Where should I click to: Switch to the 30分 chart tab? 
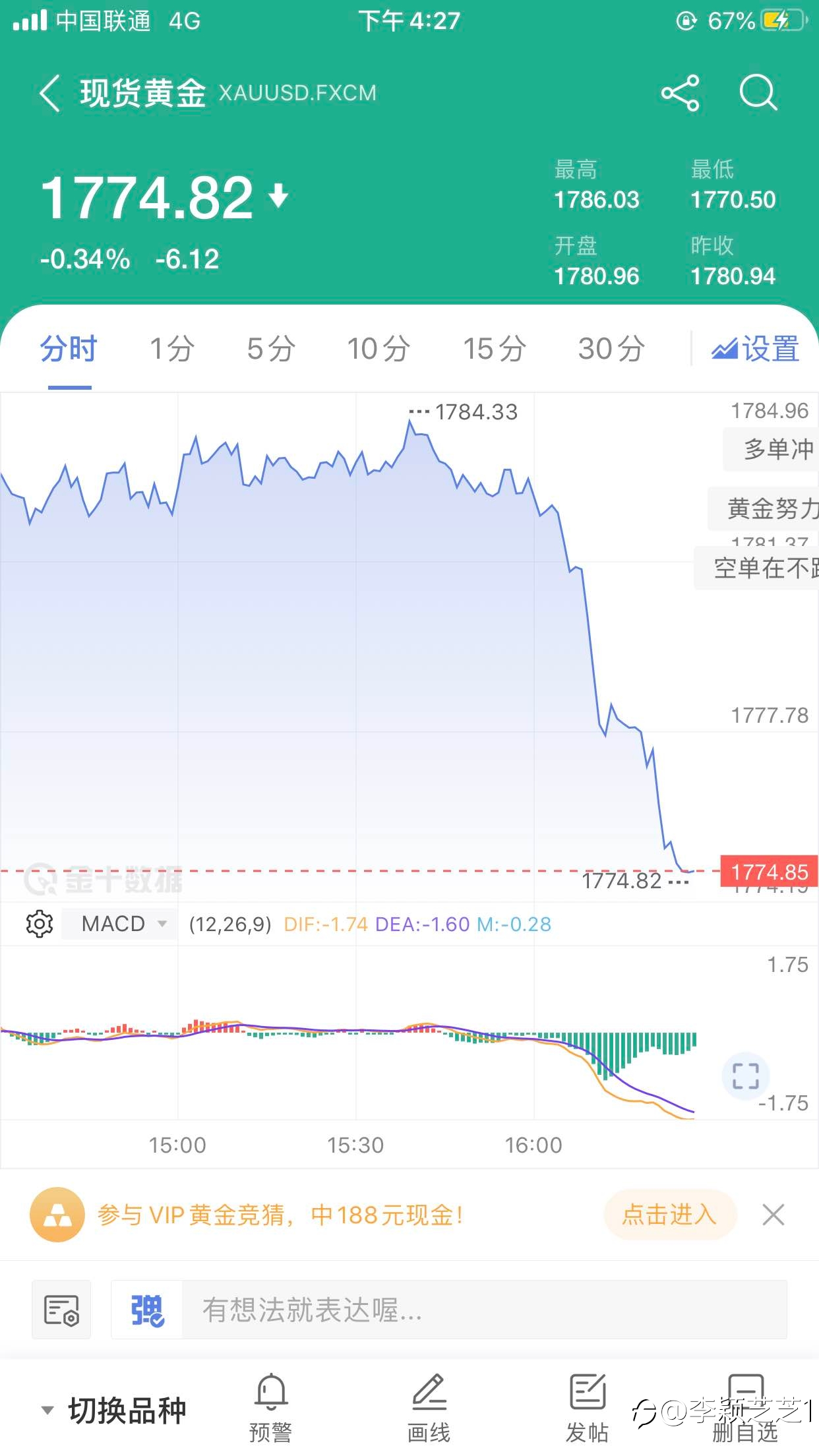(x=611, y=349)
